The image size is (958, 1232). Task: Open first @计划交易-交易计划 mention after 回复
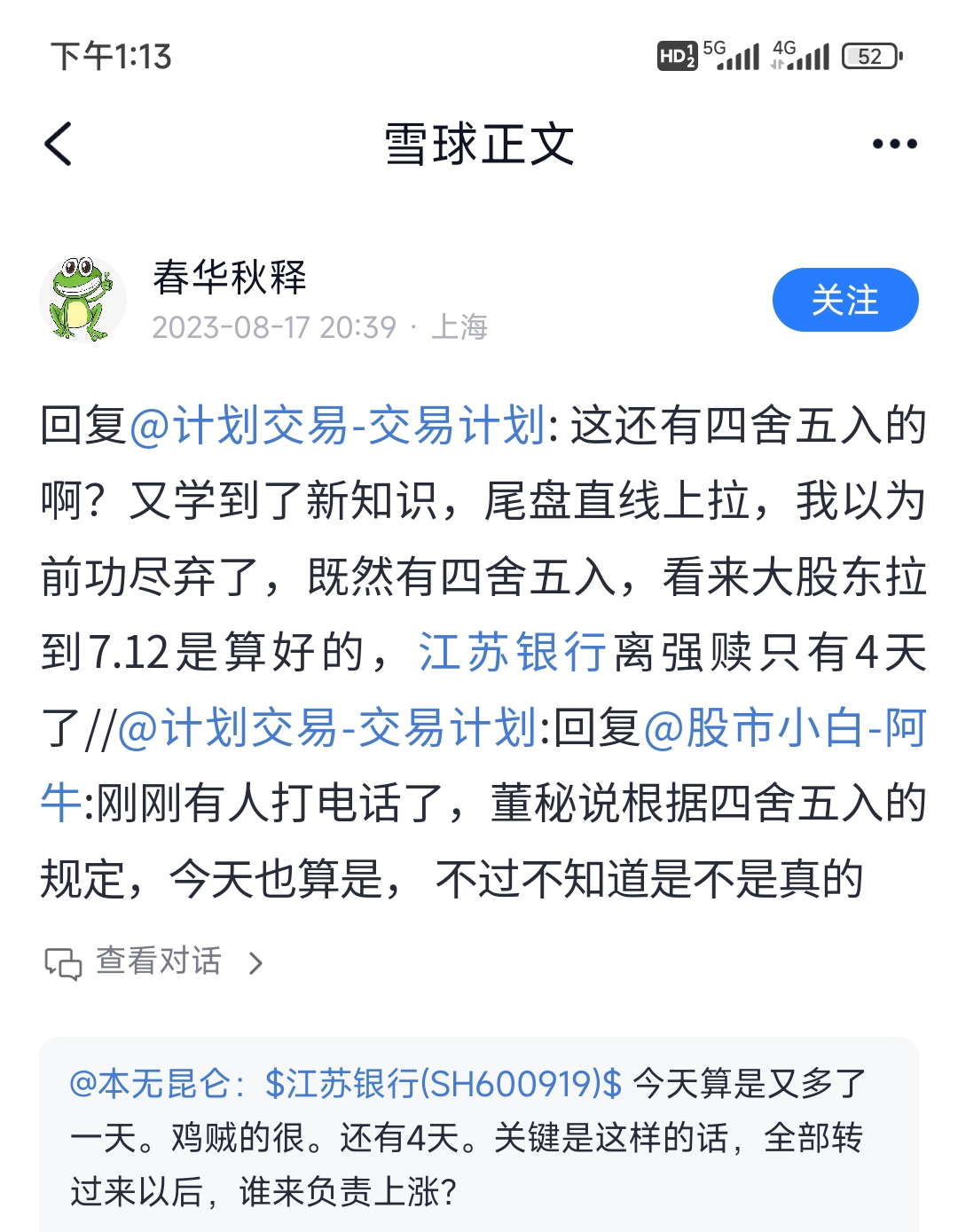337,426
